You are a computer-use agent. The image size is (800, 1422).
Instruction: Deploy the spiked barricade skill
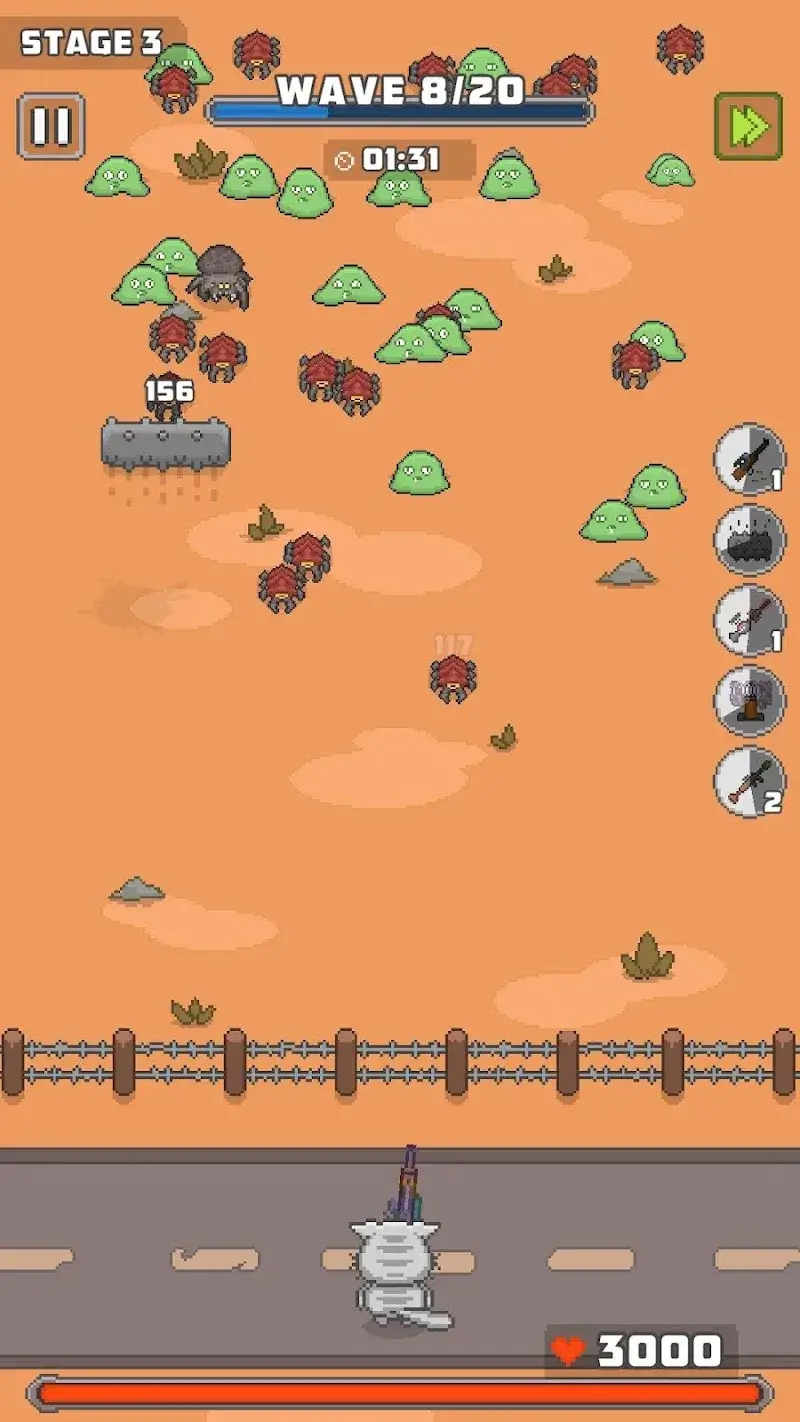point(749,540)
